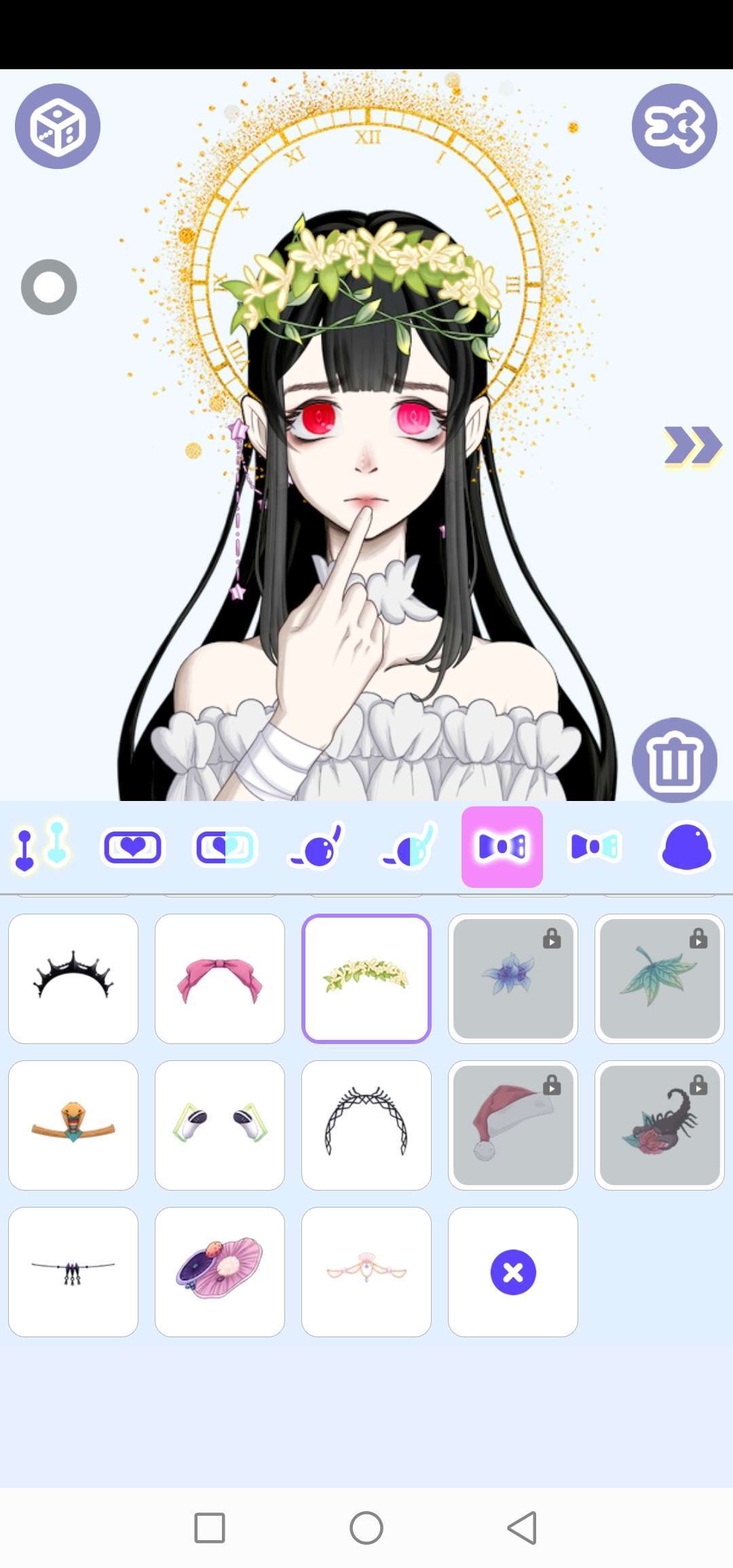The width and height of the screenshot is (733, 1568).
Task: Select the locked Santa hat
Action: tap(513, 1125)
